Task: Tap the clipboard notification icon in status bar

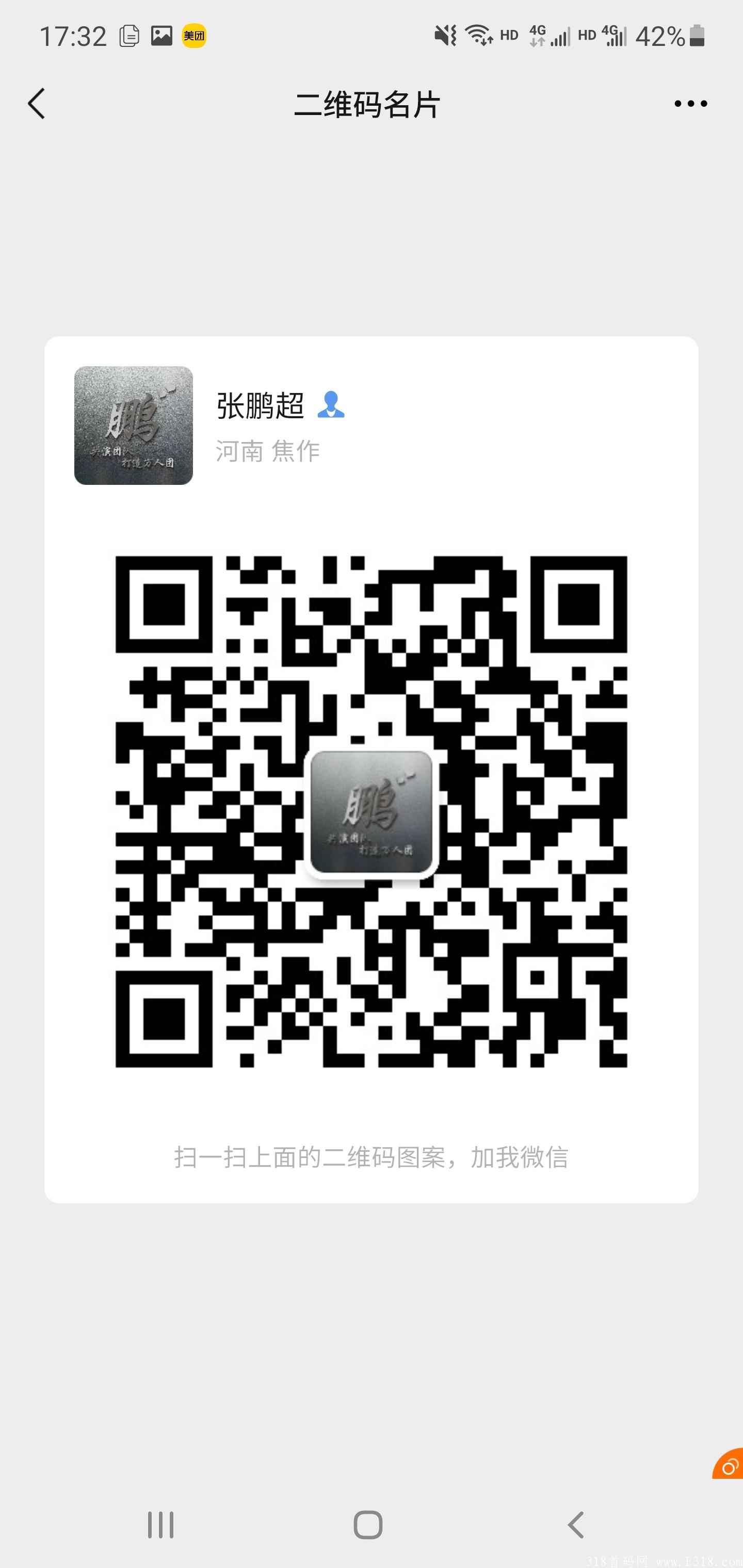Action: click(128, 35)
